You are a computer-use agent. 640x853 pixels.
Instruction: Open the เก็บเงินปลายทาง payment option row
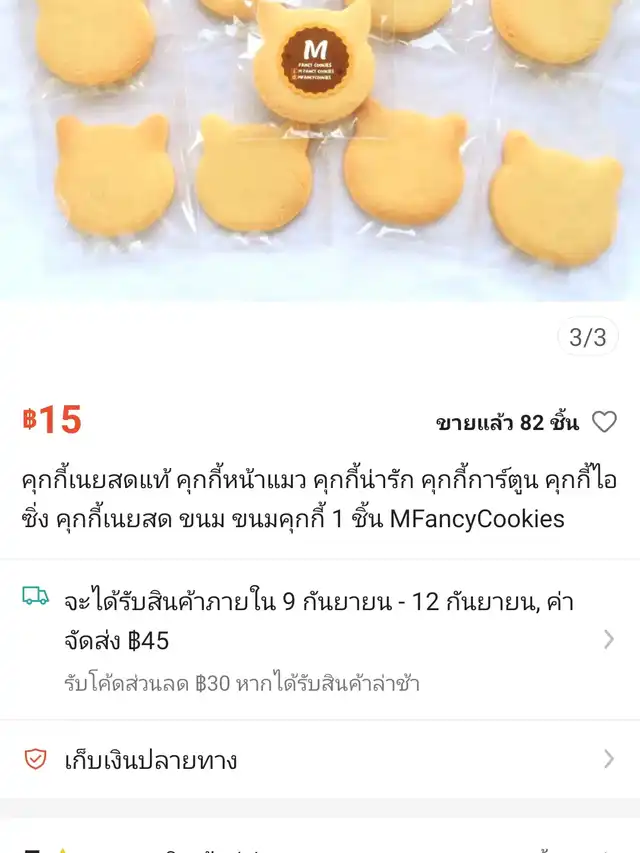click(320, 760)
